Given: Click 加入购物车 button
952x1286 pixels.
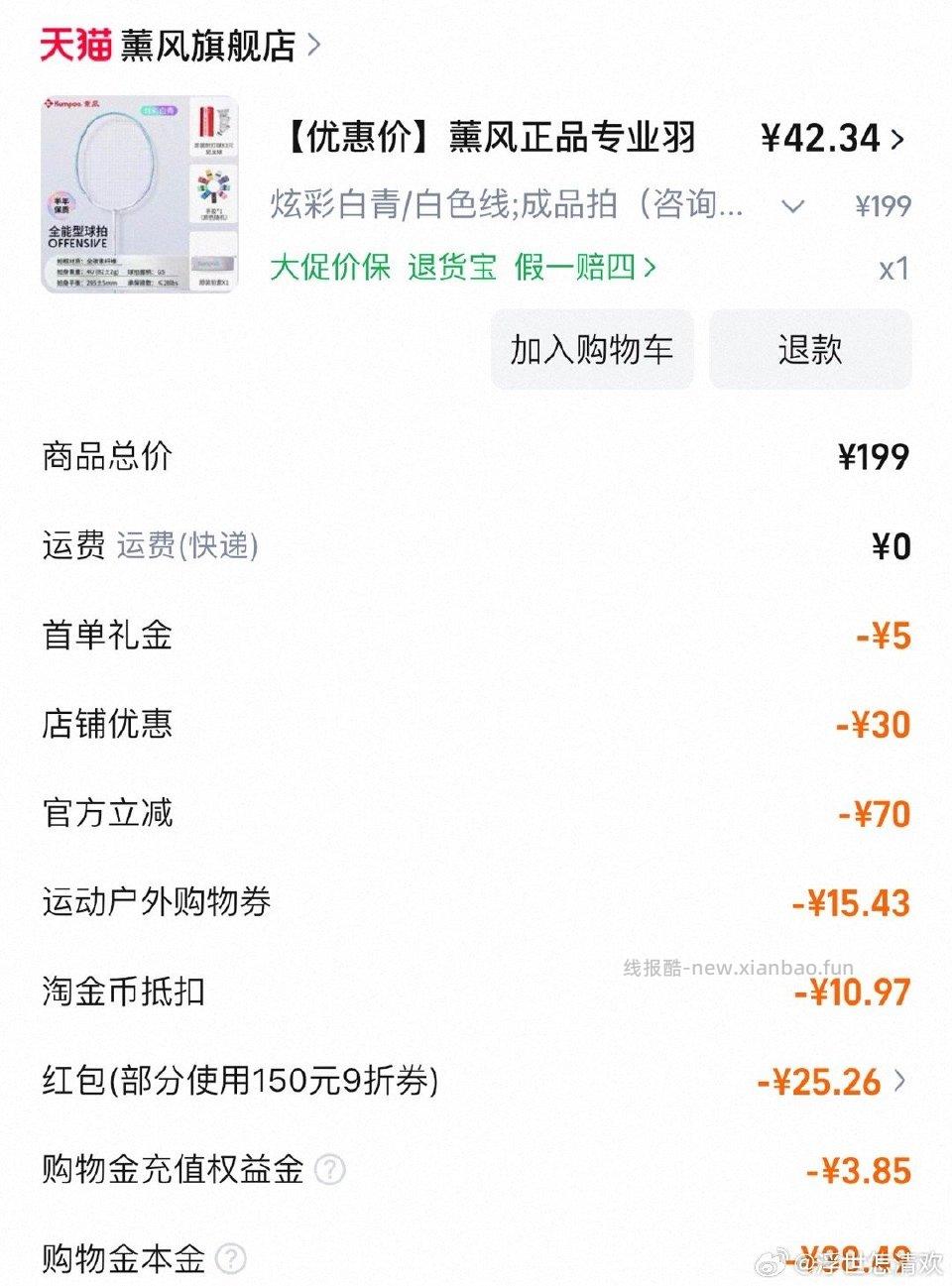Looking at the screenshot, I should point(591,349).
